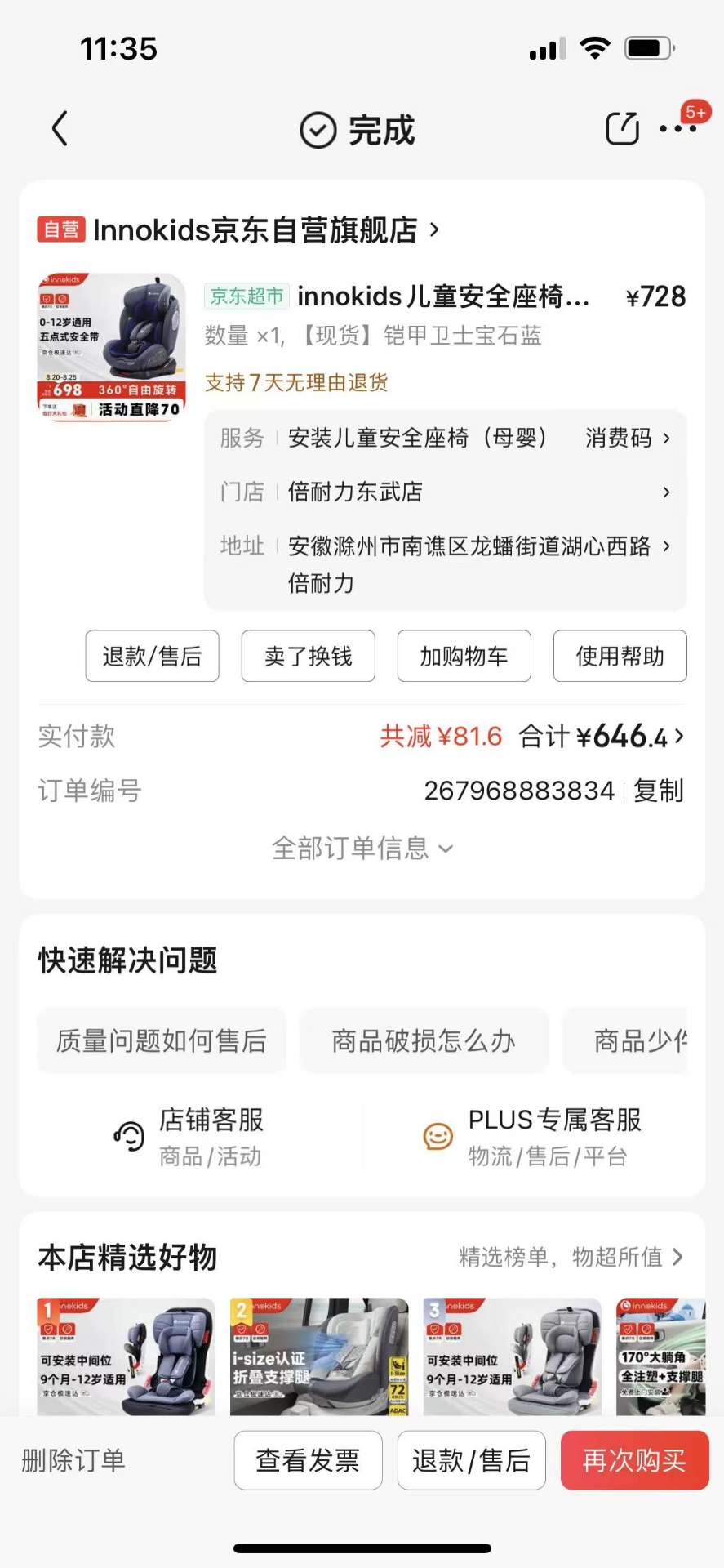Copy the order number with 复制
The image size is (724, 1568).
pos(658,791)
